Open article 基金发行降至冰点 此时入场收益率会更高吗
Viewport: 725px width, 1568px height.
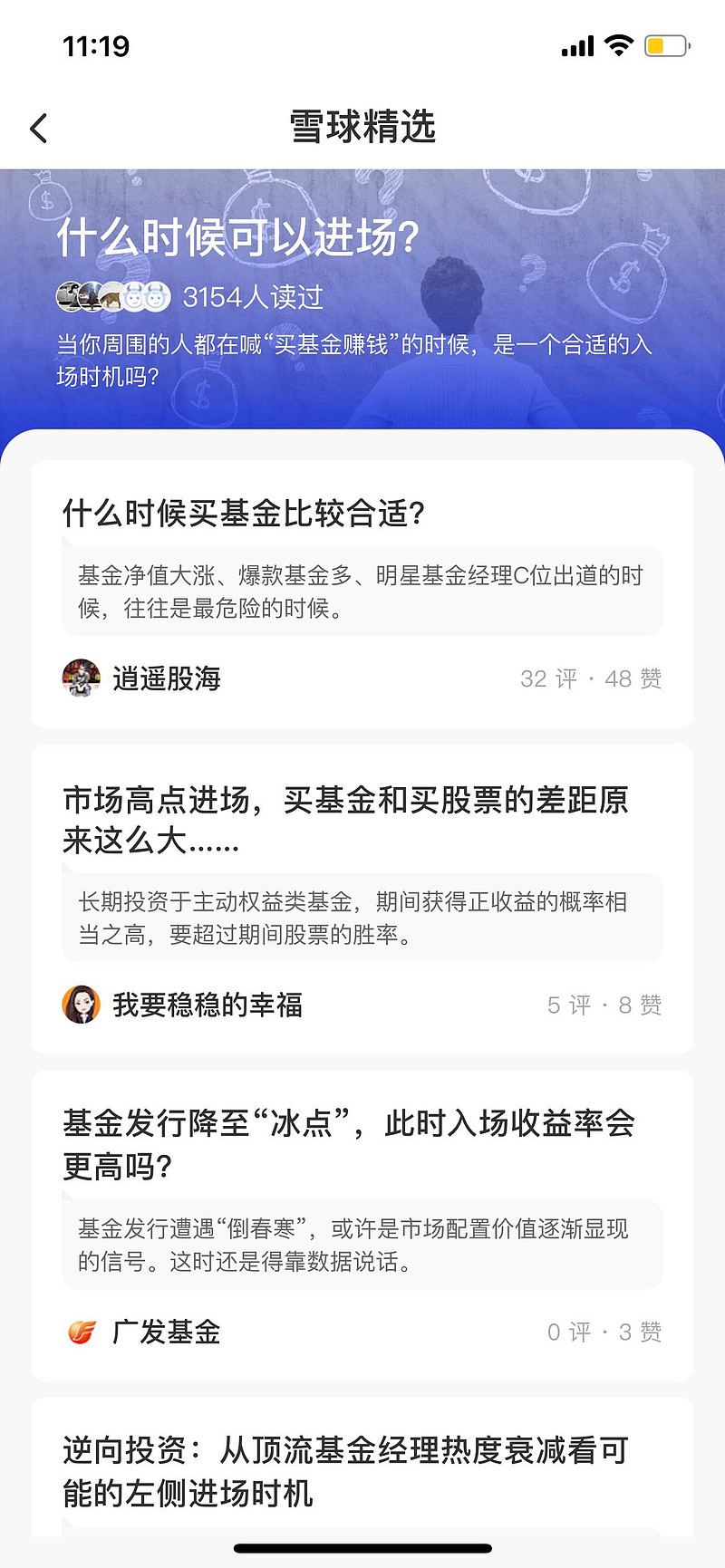pyautogui.click(x=362, y=1144)
